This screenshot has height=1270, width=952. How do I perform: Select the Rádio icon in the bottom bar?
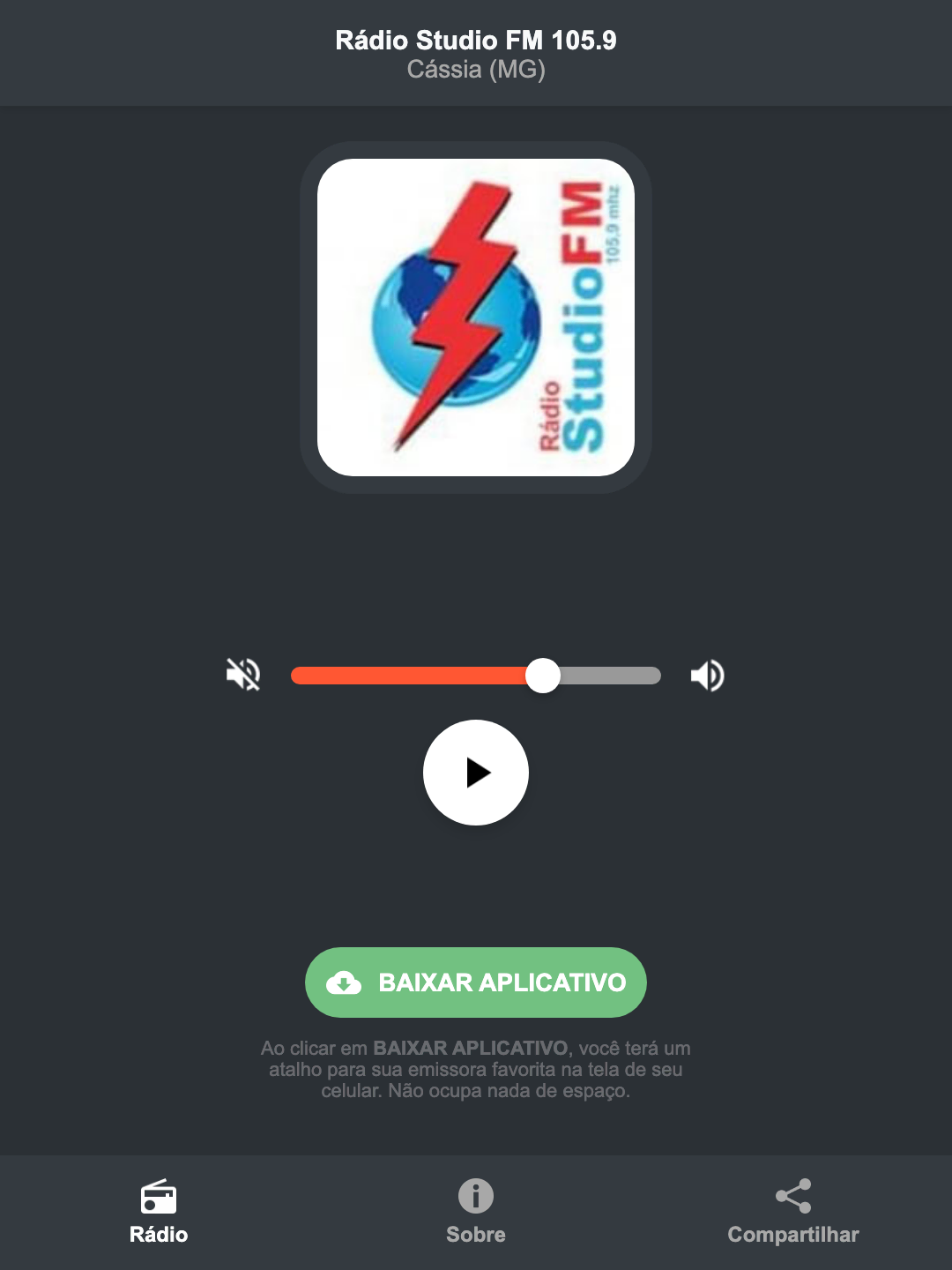point(159,1199)
